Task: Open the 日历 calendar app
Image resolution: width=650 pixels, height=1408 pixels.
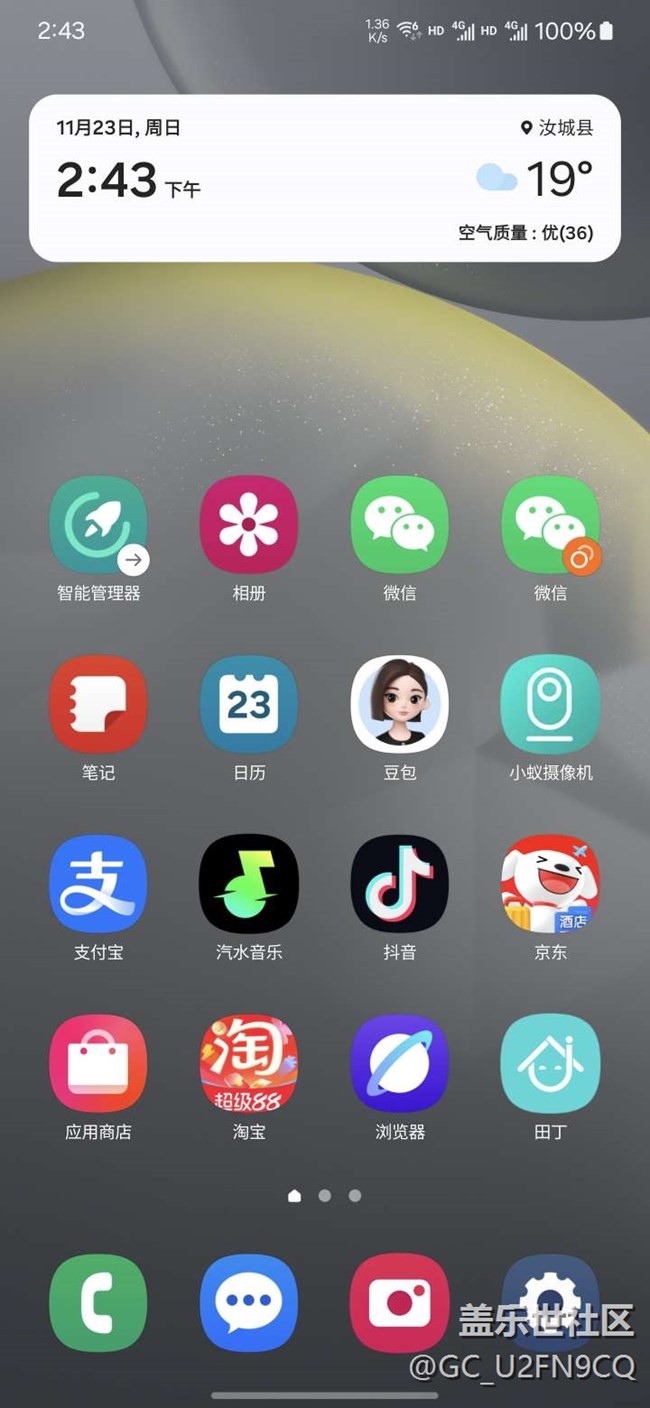Action: click(x=249, y=705)
